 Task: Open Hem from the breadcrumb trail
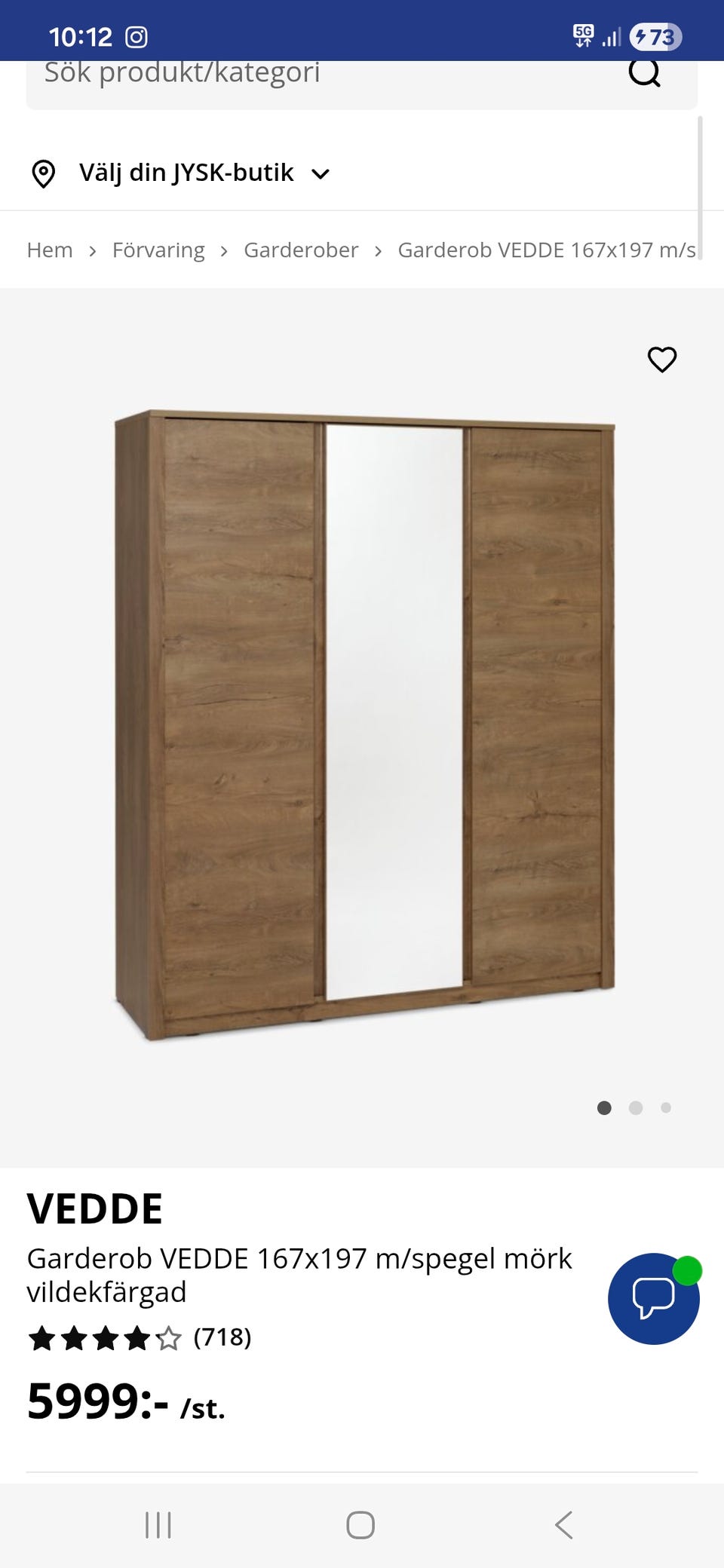pos(48,249)
